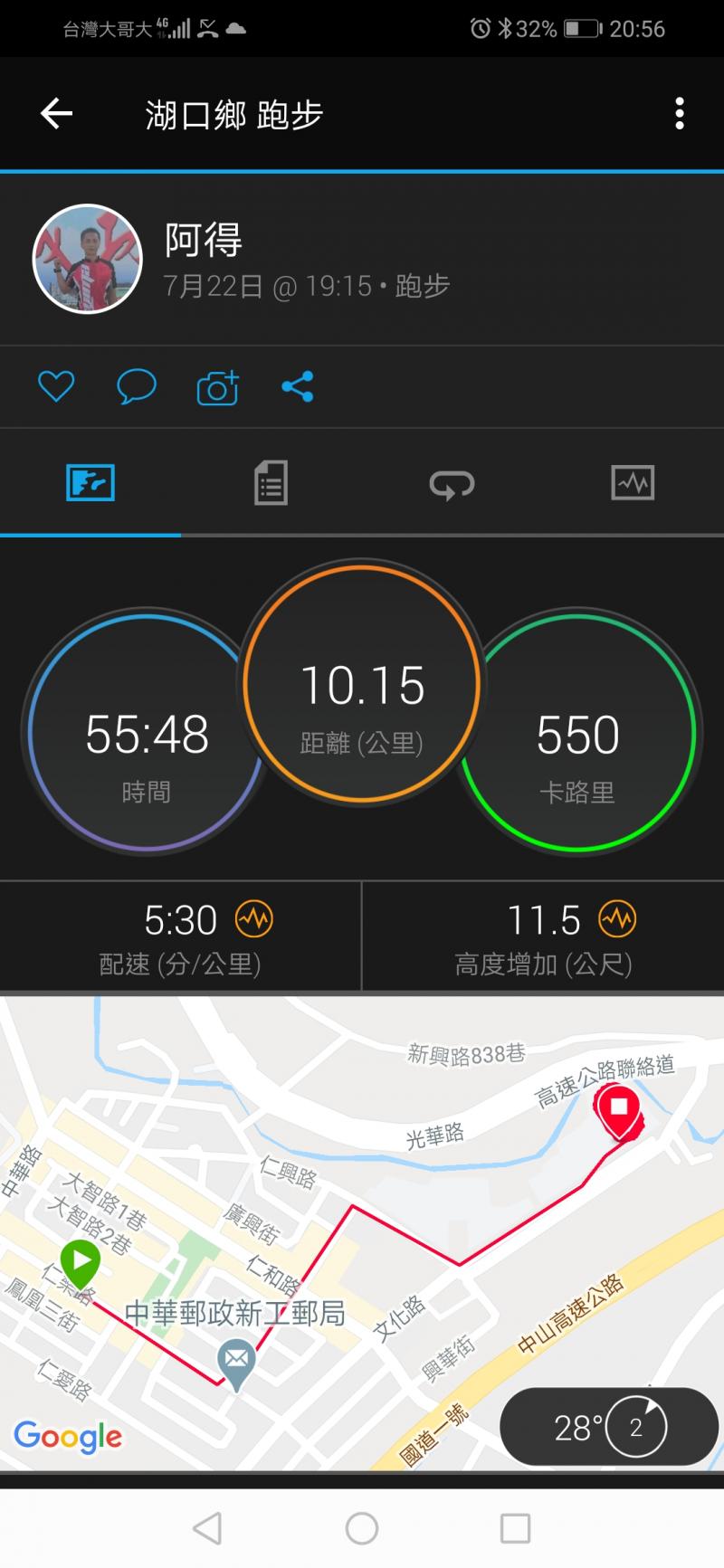Open the system recent apps button
The height and width of the screenshot is (1568, 724).
515,1528
